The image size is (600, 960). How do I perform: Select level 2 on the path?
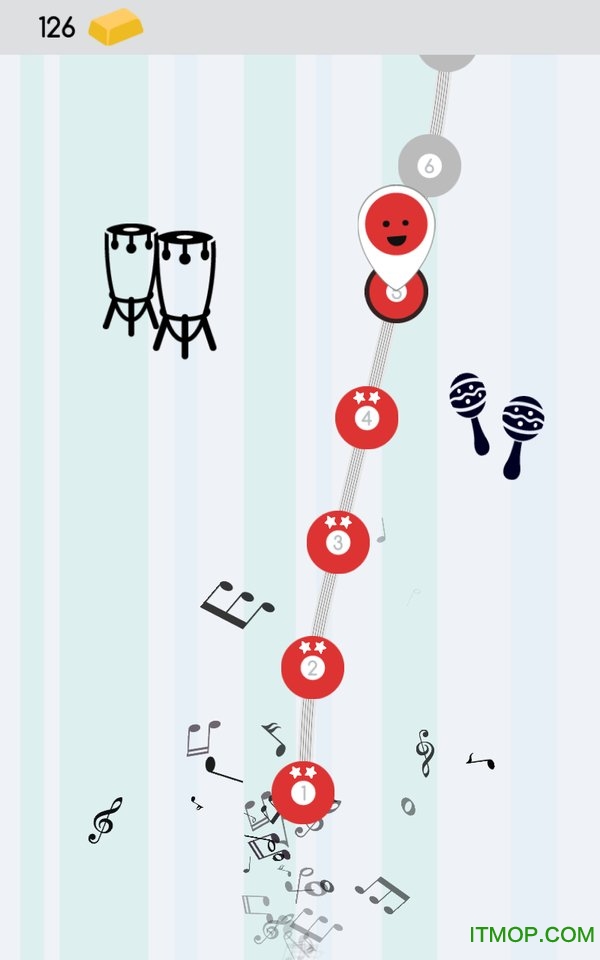pos(312,667)
